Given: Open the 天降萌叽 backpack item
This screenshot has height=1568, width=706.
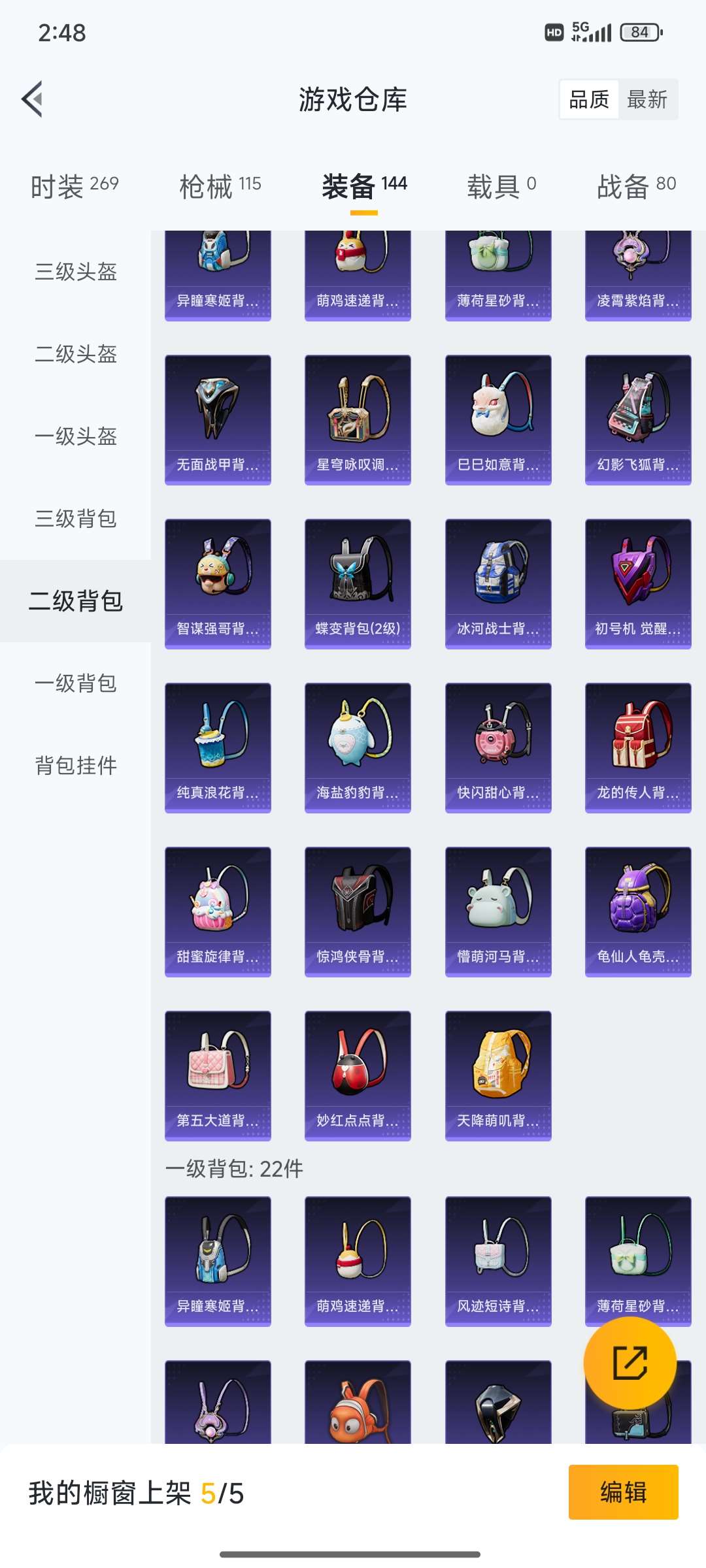Looking at the screenshot, I should [498, 1075].
